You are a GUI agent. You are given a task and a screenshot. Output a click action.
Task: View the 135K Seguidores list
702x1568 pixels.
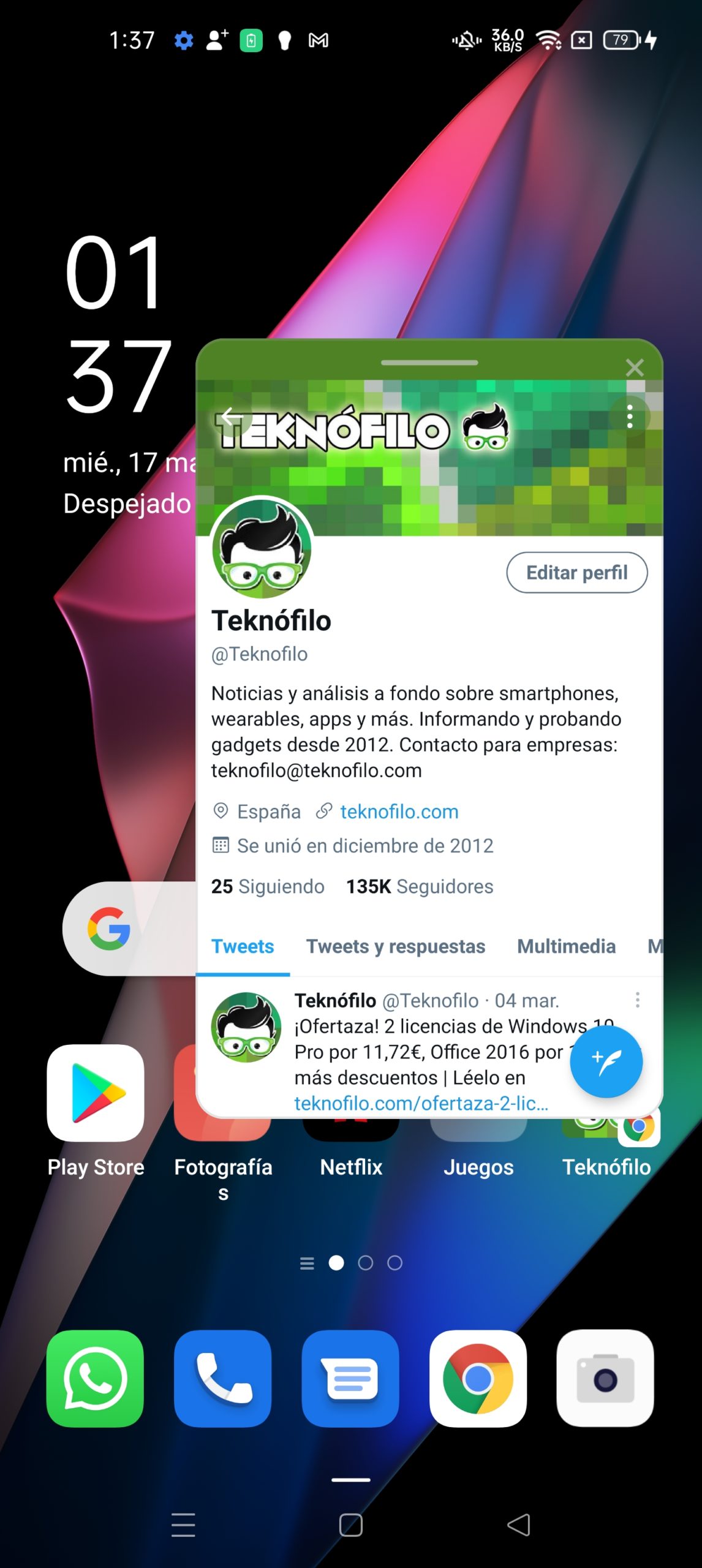click(420, 886)
